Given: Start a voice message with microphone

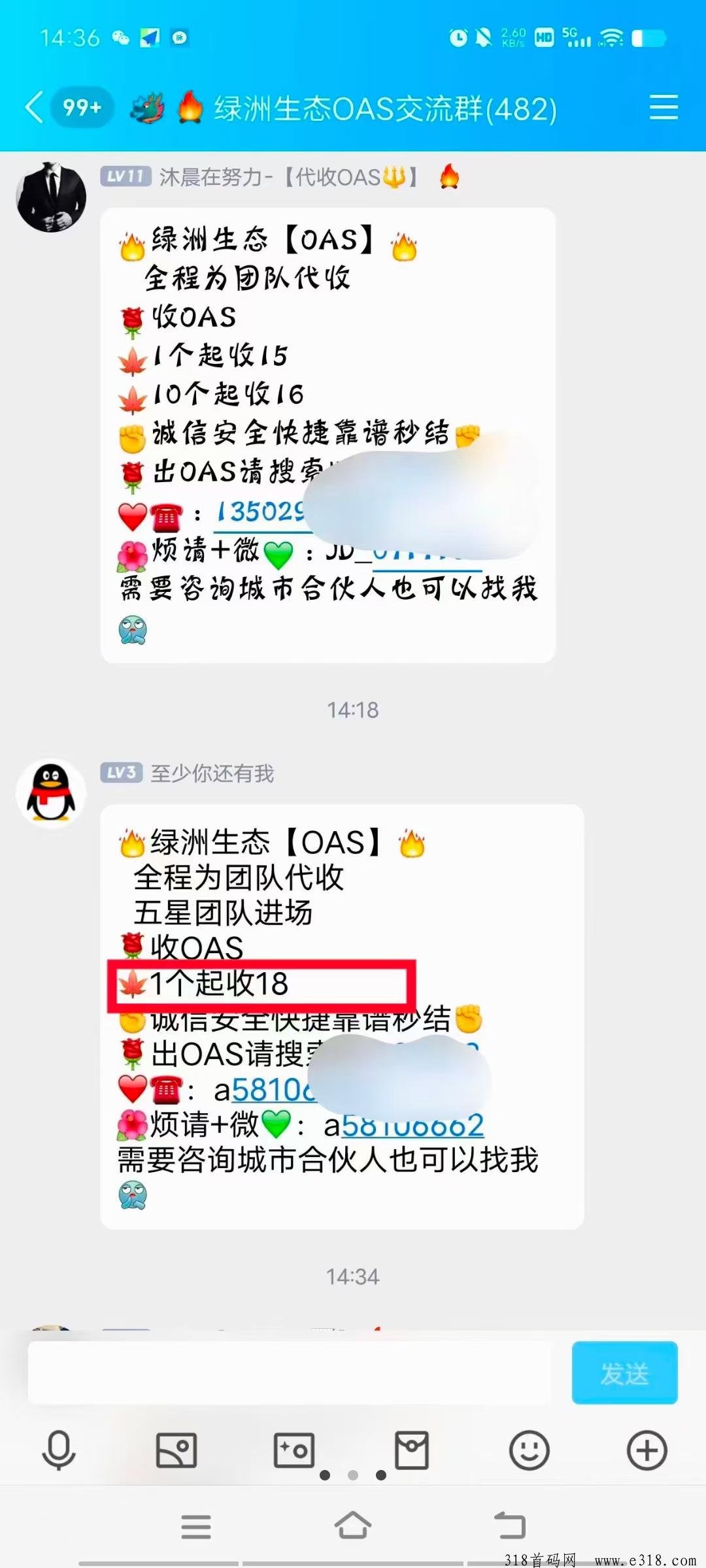Looking at the screenshot, I should (59, 1450).
